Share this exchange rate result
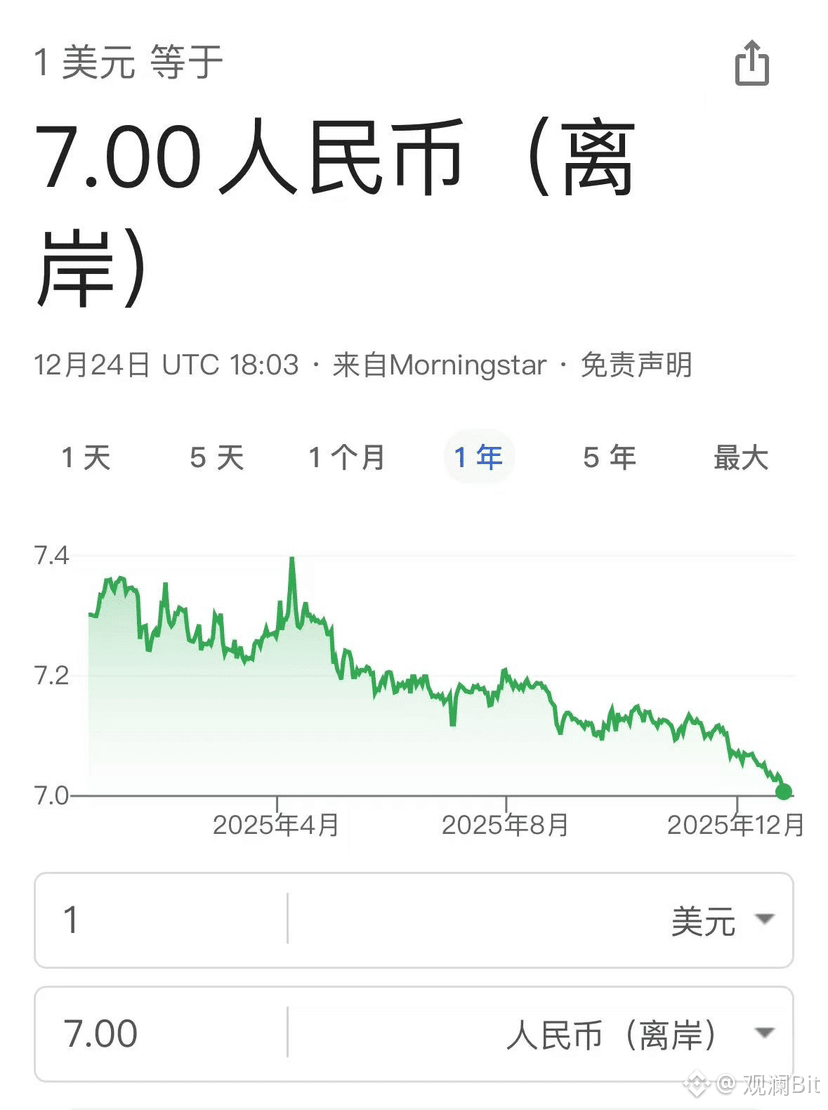The image size is (828, 1110). (752, 63)
